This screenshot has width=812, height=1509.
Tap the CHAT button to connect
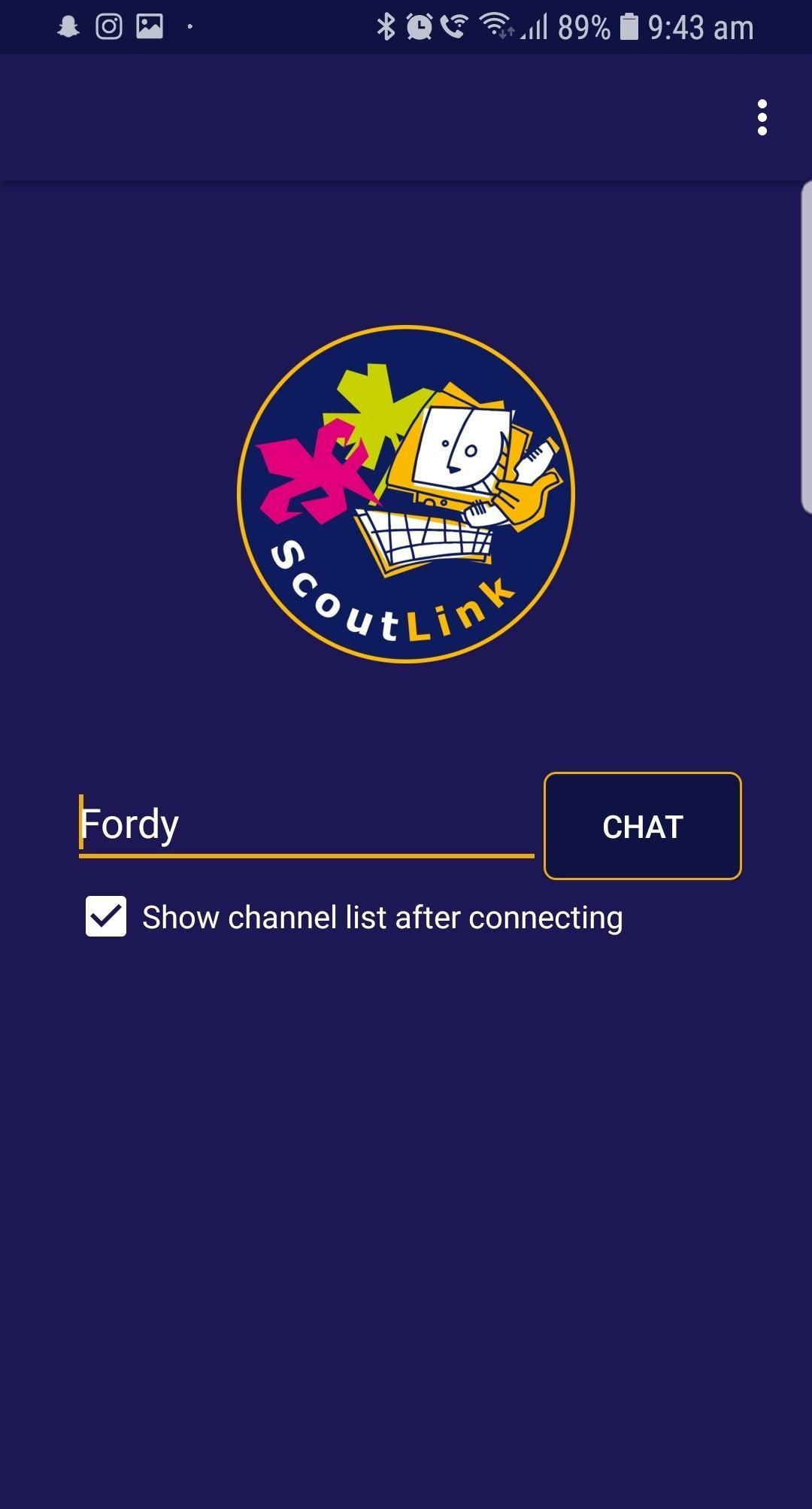coord(642,826)
